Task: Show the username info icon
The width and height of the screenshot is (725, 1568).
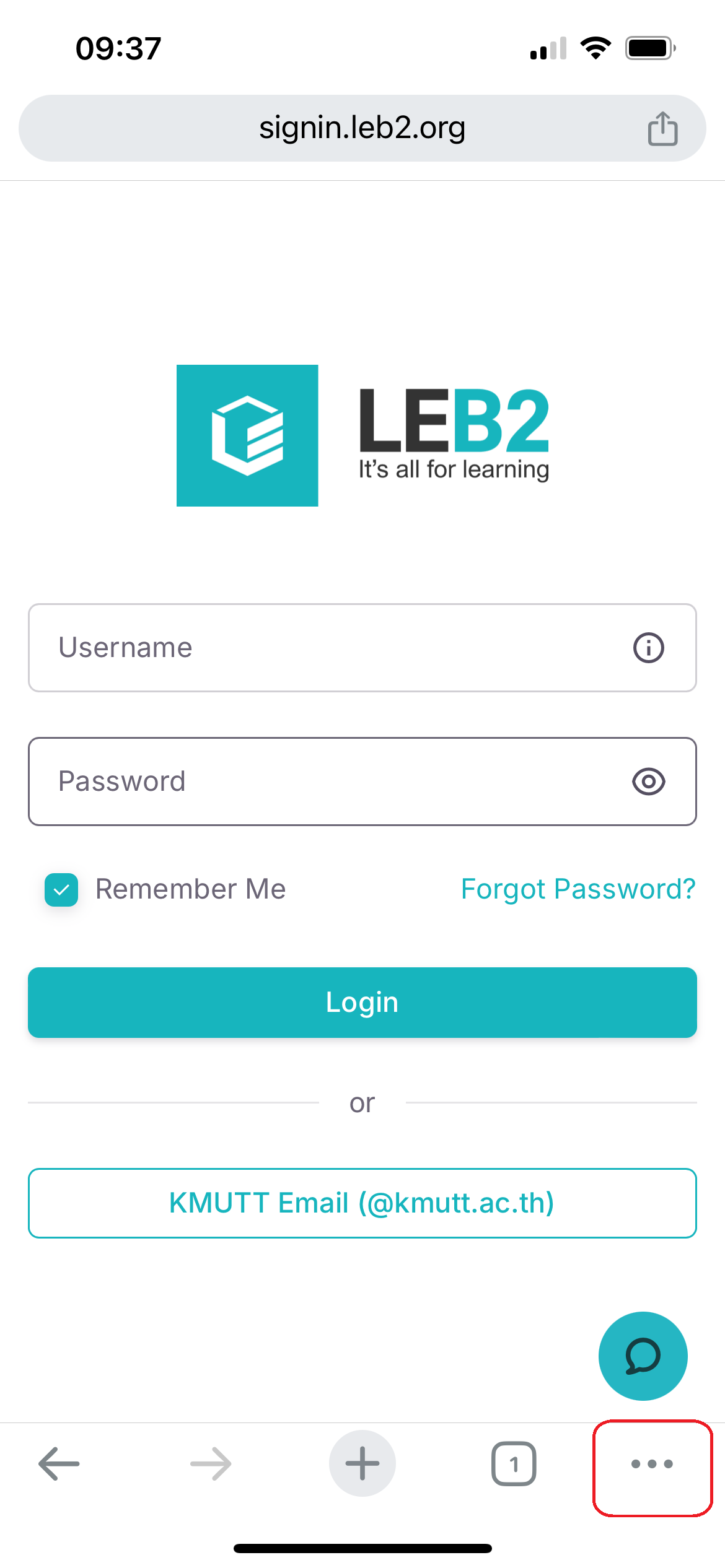Action: click(x=648, y=648)
